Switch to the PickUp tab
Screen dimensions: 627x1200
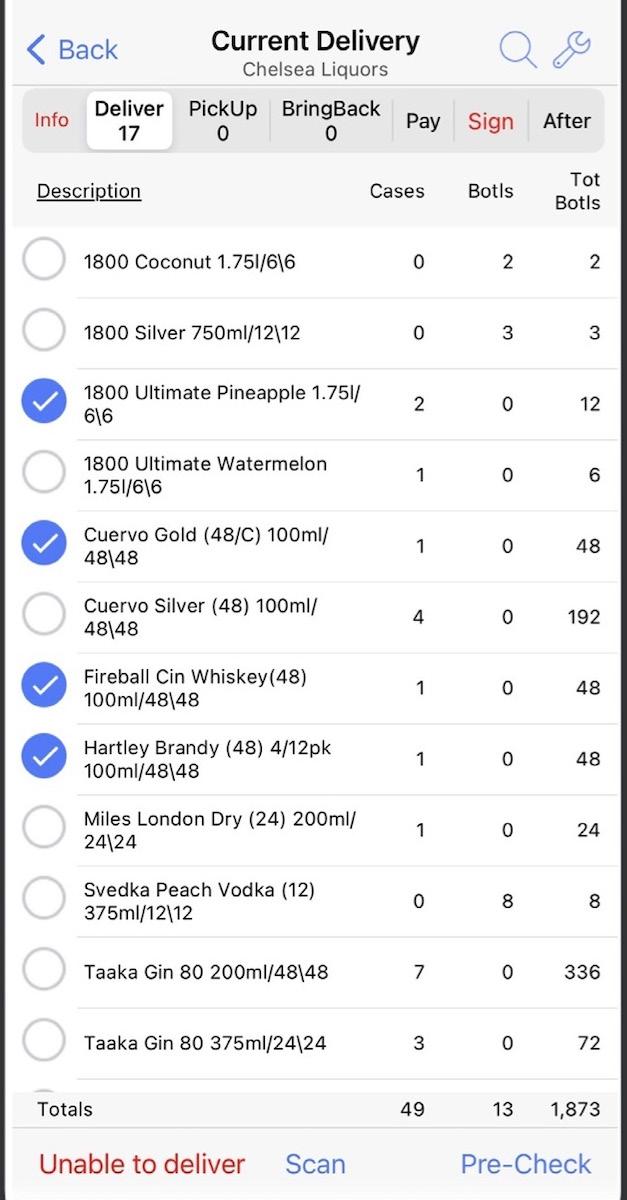(x=223, y=121)
